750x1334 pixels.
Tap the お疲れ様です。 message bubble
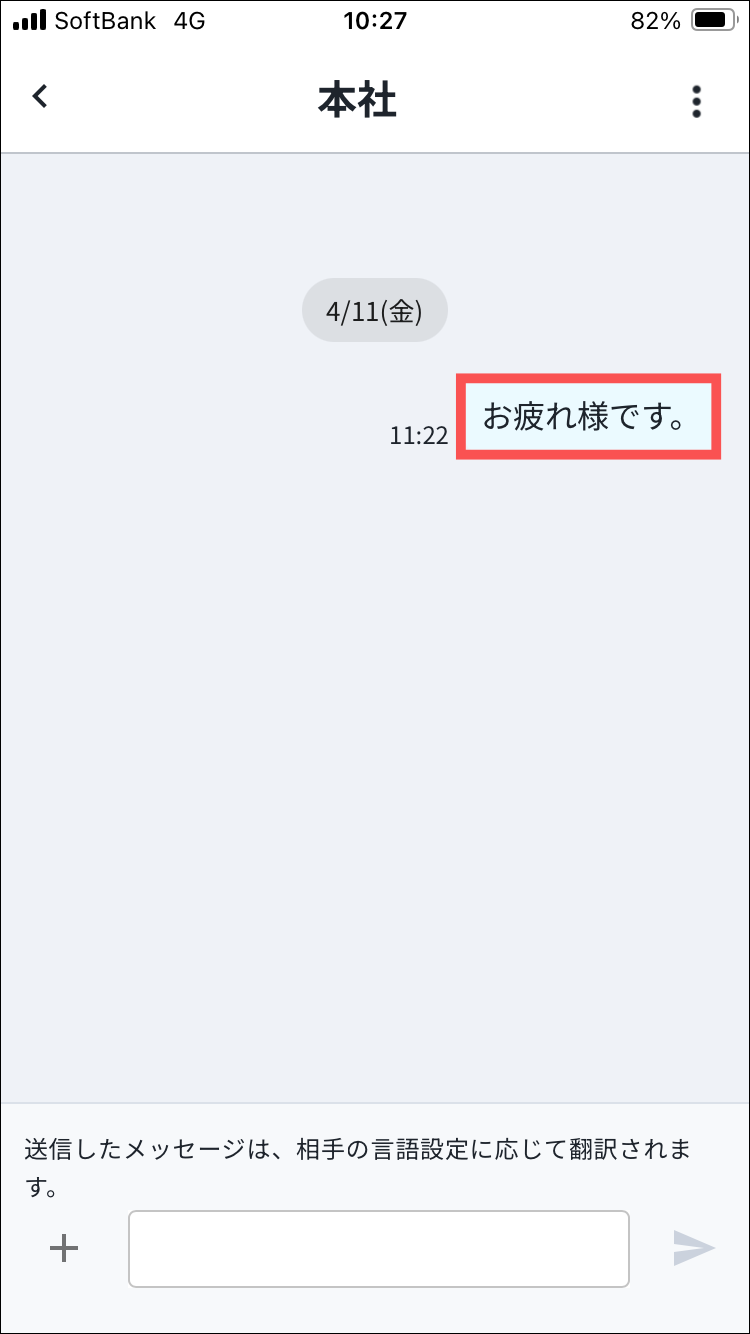(x=588, y=417)
